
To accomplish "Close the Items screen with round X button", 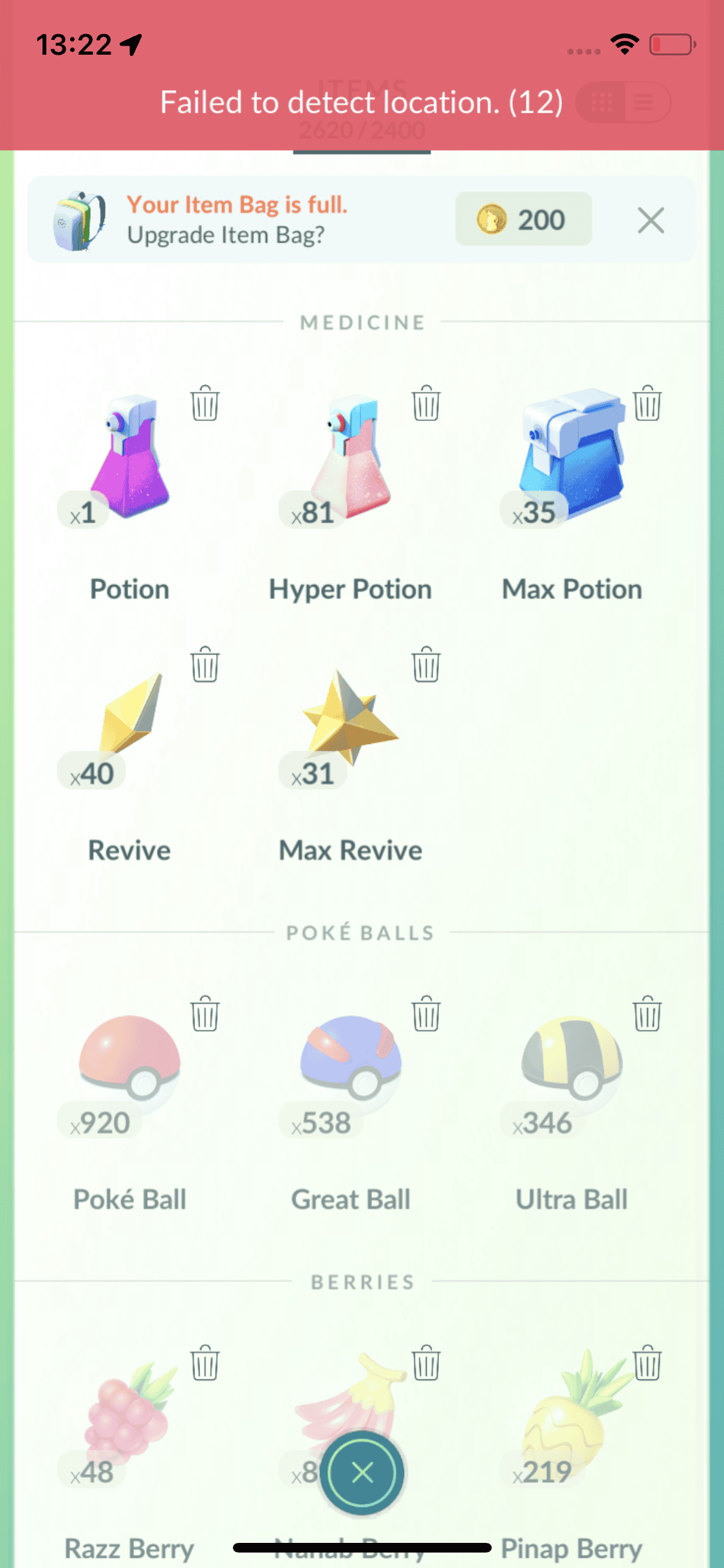I will click(363, 1472).
